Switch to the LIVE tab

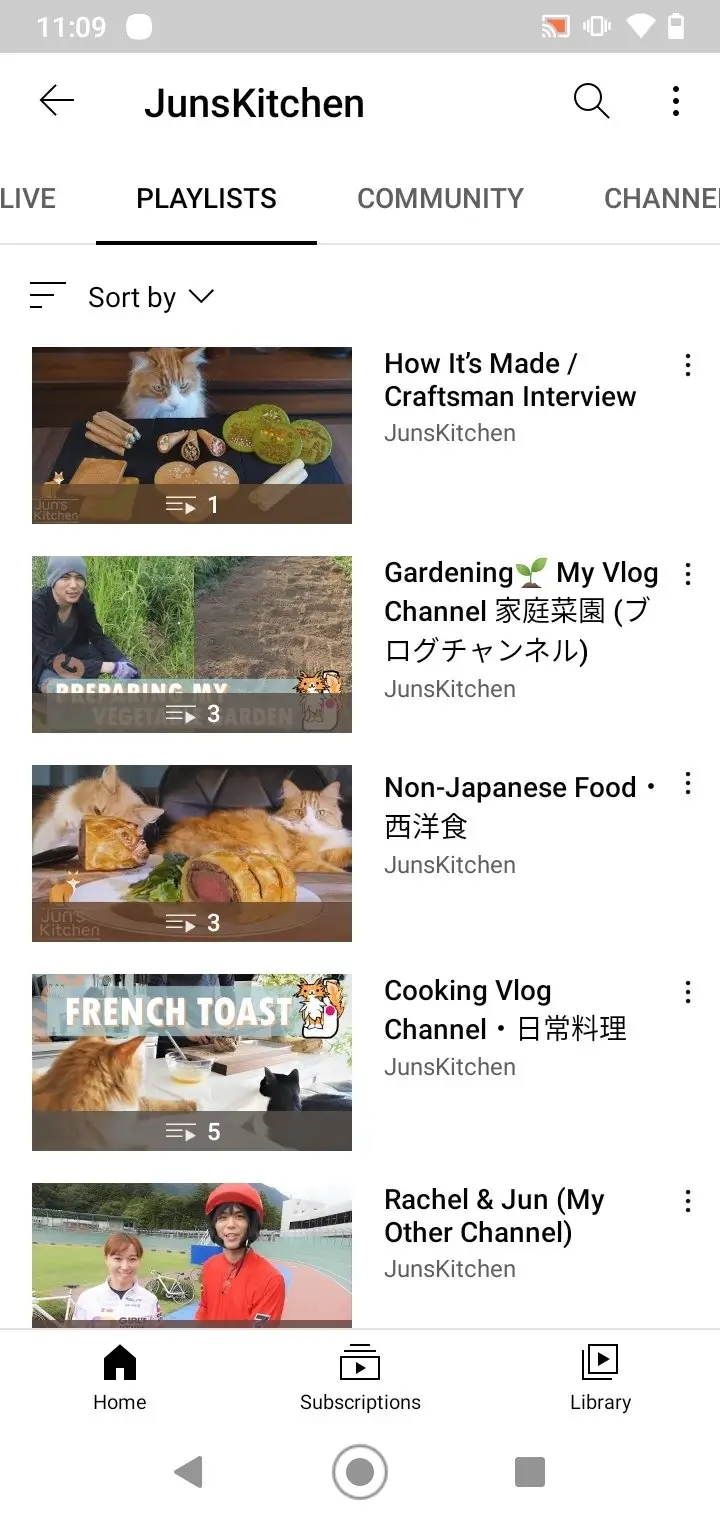(28, 198)
